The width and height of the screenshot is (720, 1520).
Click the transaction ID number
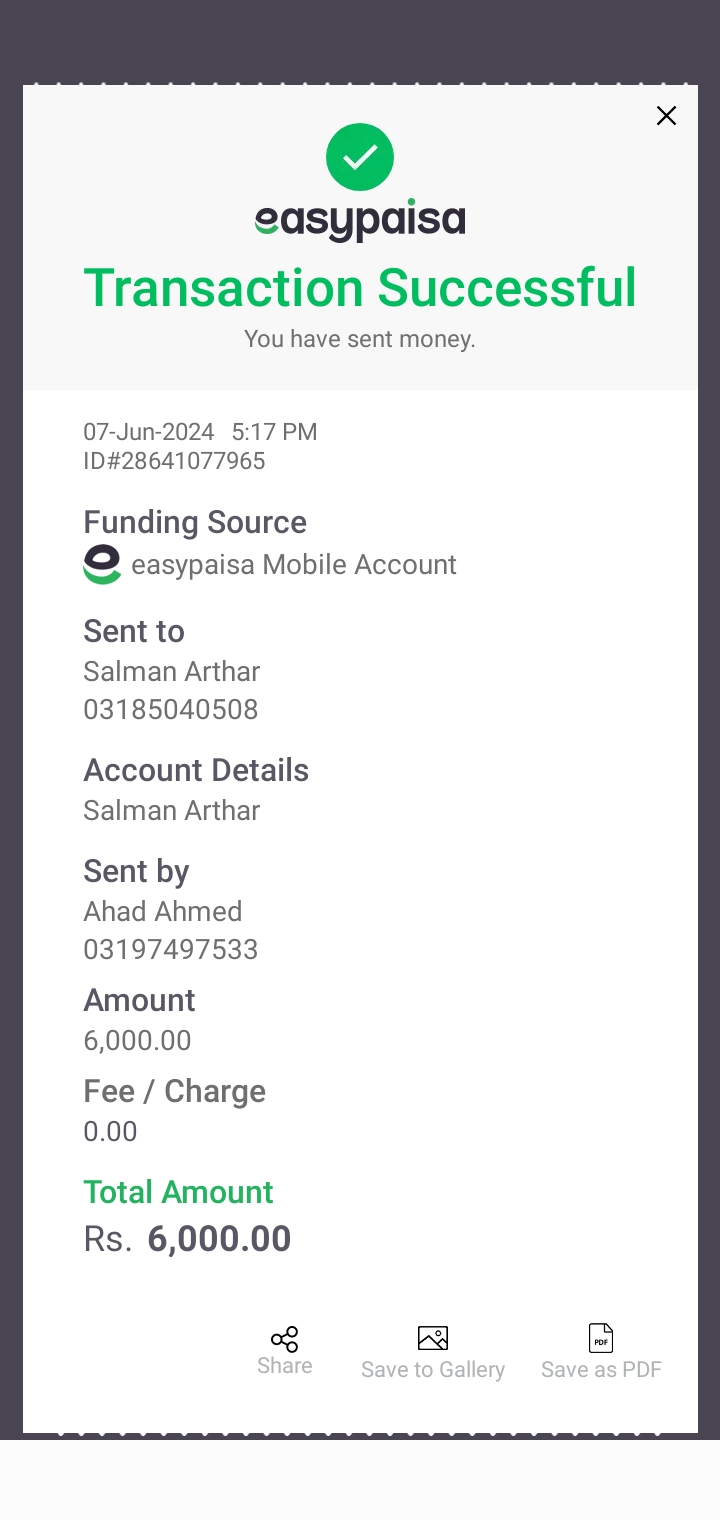pyautogui.click(x=174, y=461)
